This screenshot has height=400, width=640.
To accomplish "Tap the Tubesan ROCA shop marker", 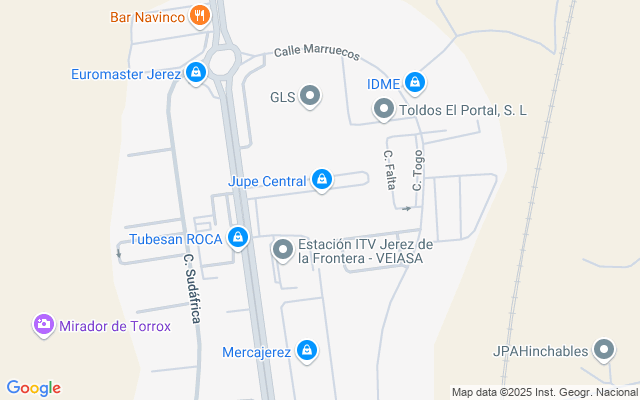I will click(x=238, y=238).
